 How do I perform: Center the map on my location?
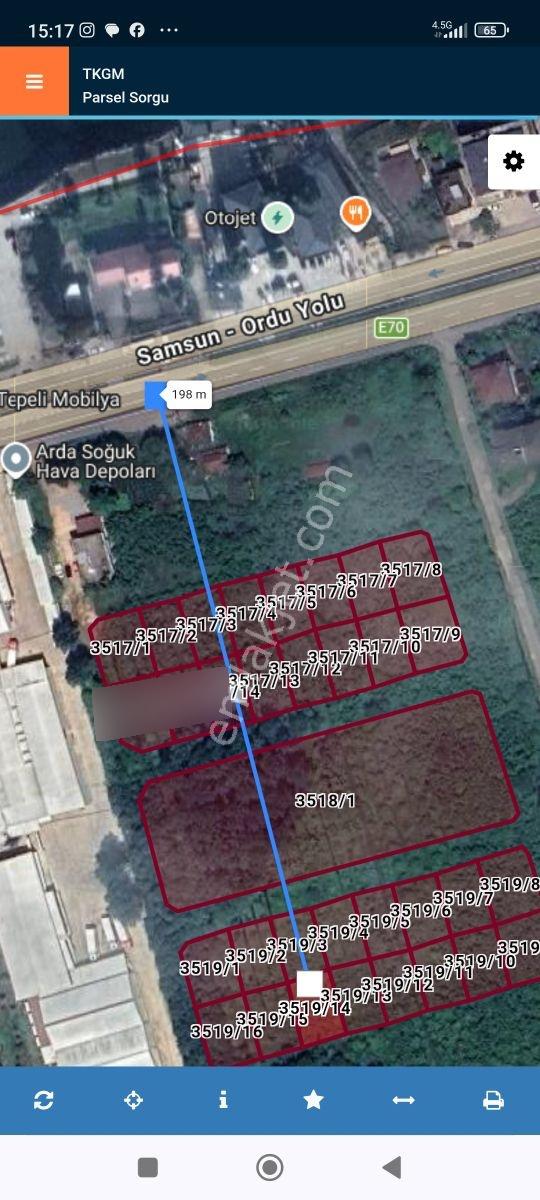click(133, 1100)
